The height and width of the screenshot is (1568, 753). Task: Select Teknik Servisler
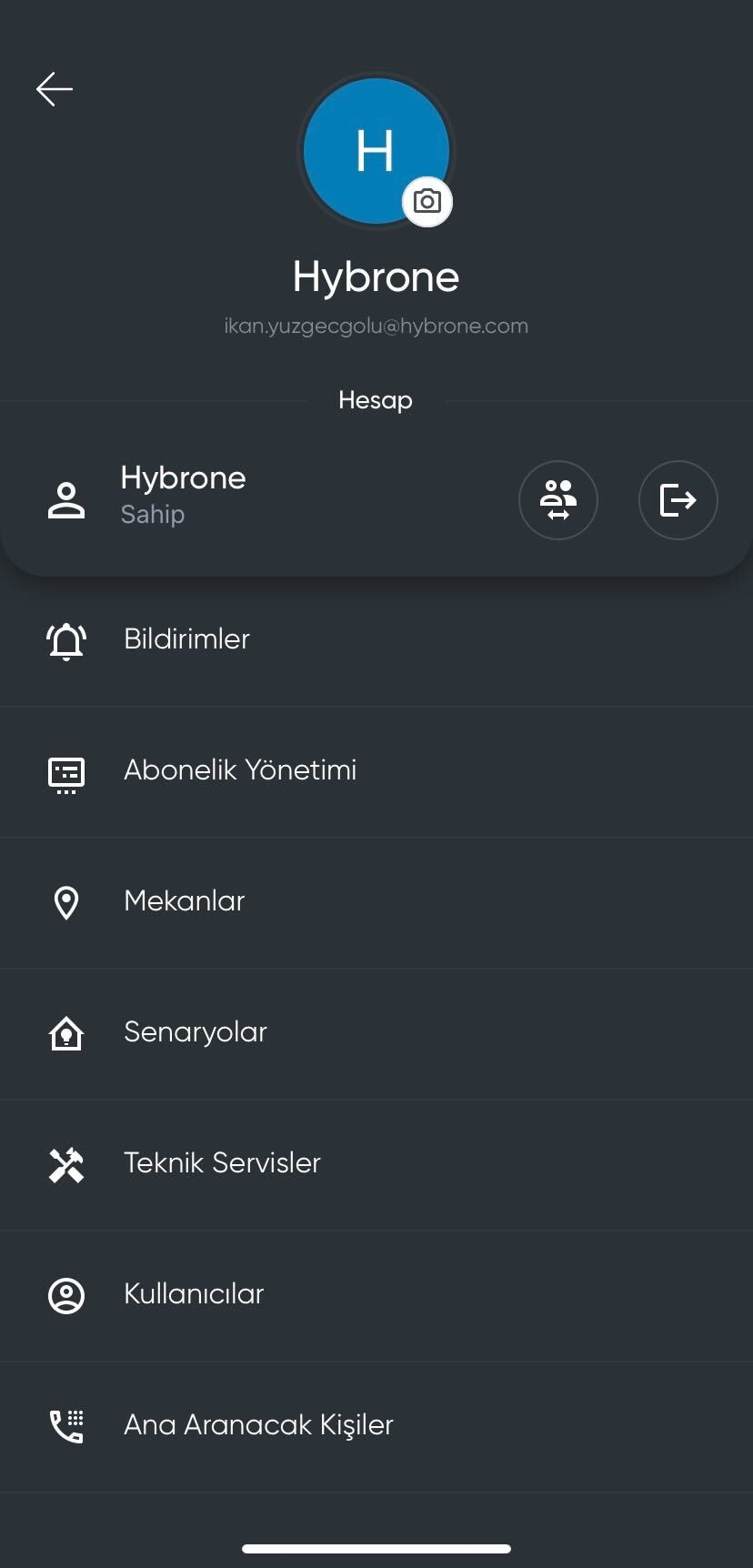coord(222,1163)
